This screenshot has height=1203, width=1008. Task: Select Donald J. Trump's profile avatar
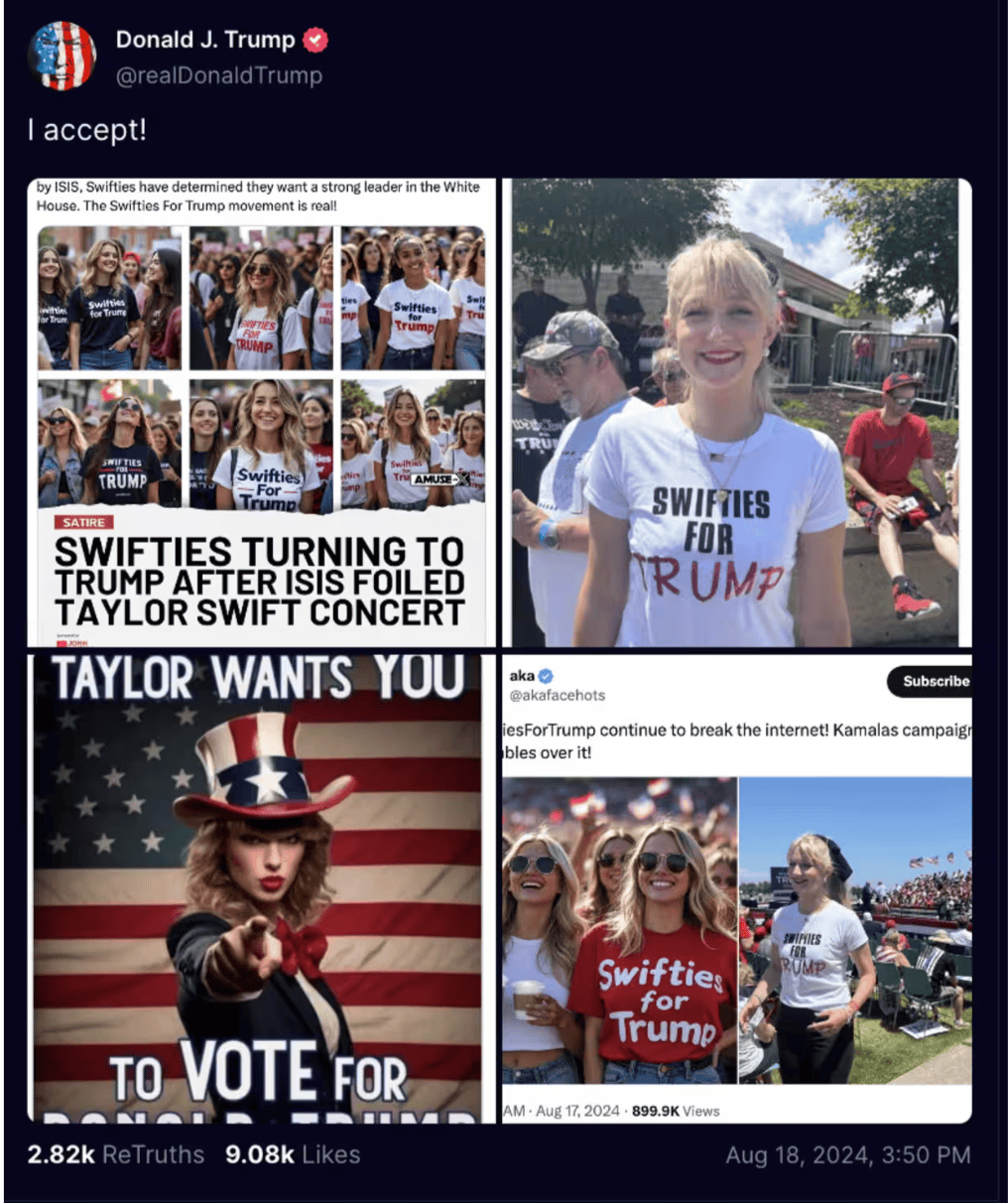pyautogui.click(x=61, y=55)
